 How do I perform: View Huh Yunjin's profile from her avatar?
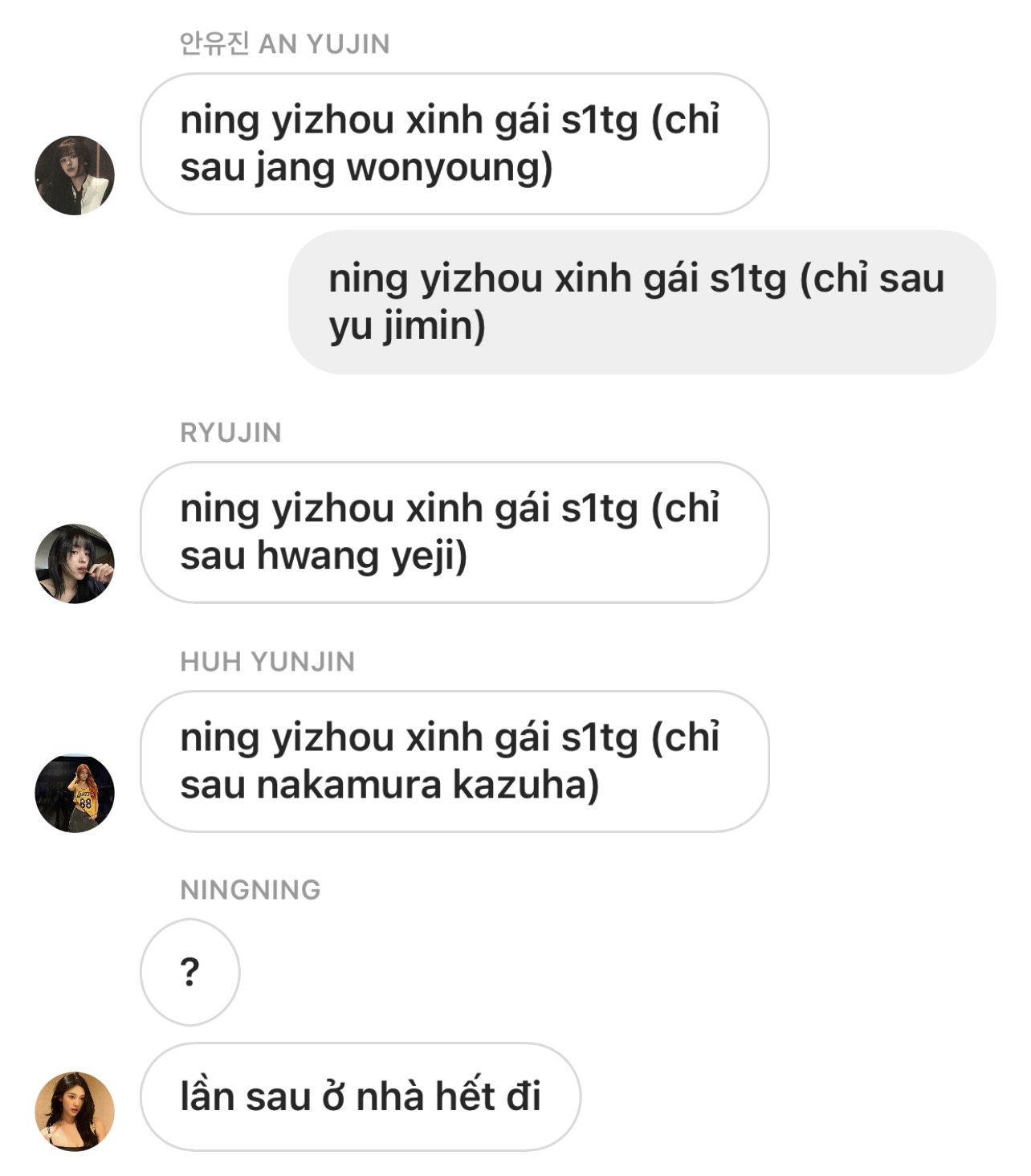75,793
